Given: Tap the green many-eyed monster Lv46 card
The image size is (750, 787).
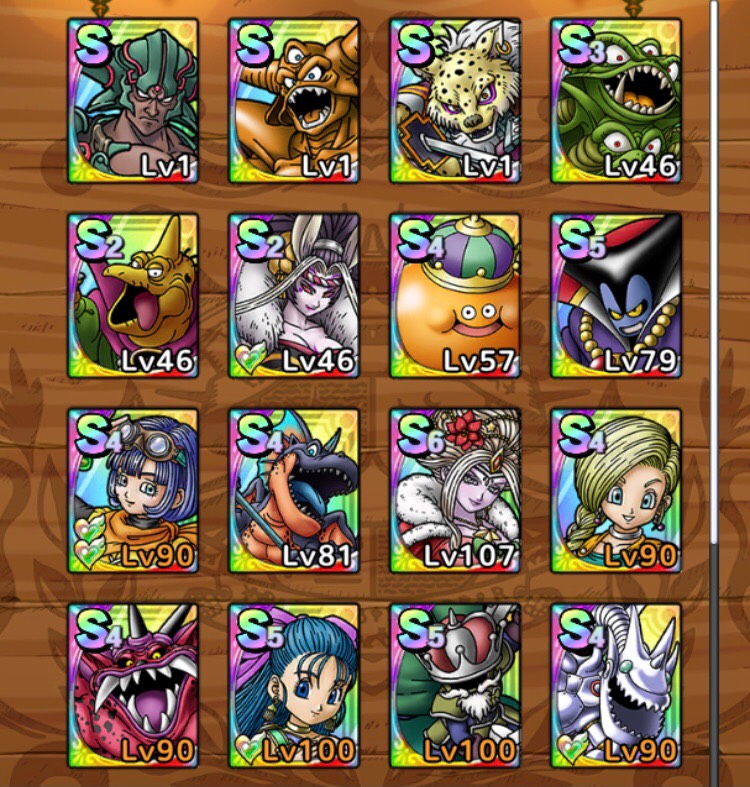Looking at the screenshot, I should click(616, 101).
